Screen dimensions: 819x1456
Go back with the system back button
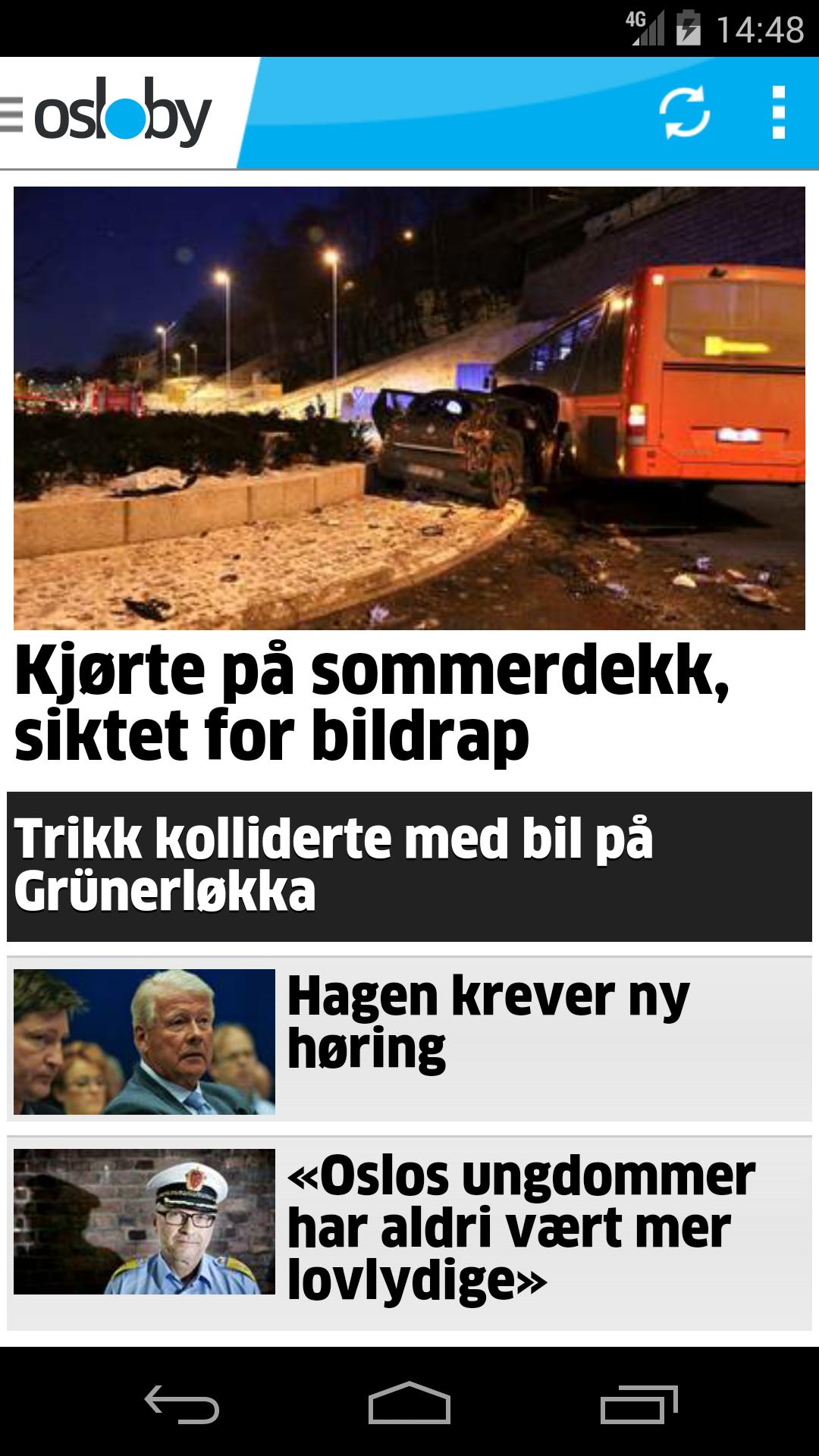(182, 1404)
